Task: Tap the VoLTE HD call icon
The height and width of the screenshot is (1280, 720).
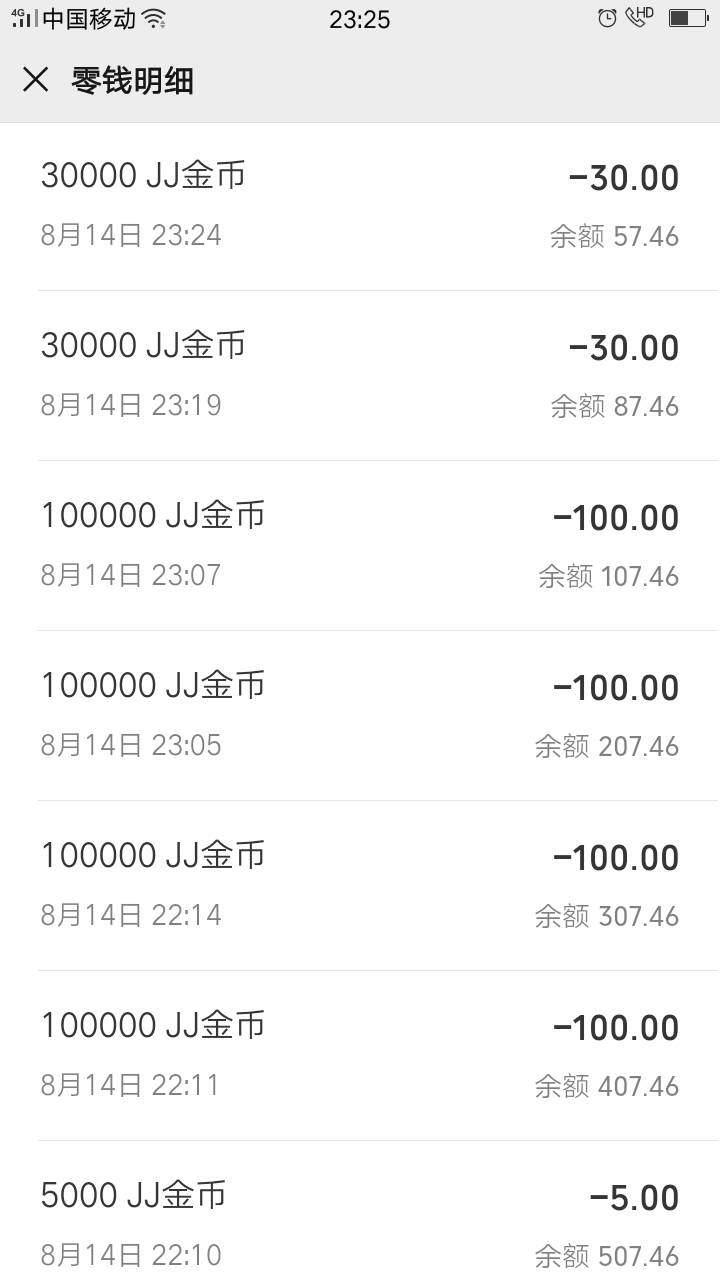Action: [637, 18]
